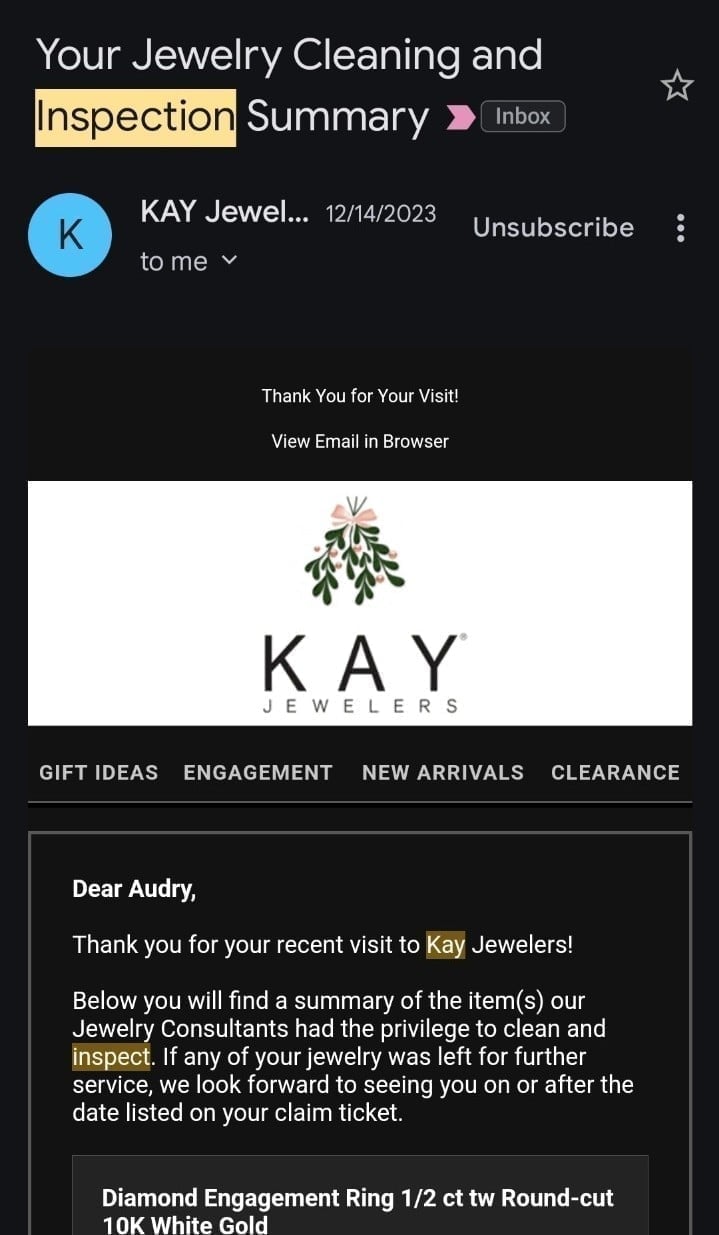Open the GIFT IDEAS link
The width and height of the screenshot is (719, 1235).
click(98, 773)
